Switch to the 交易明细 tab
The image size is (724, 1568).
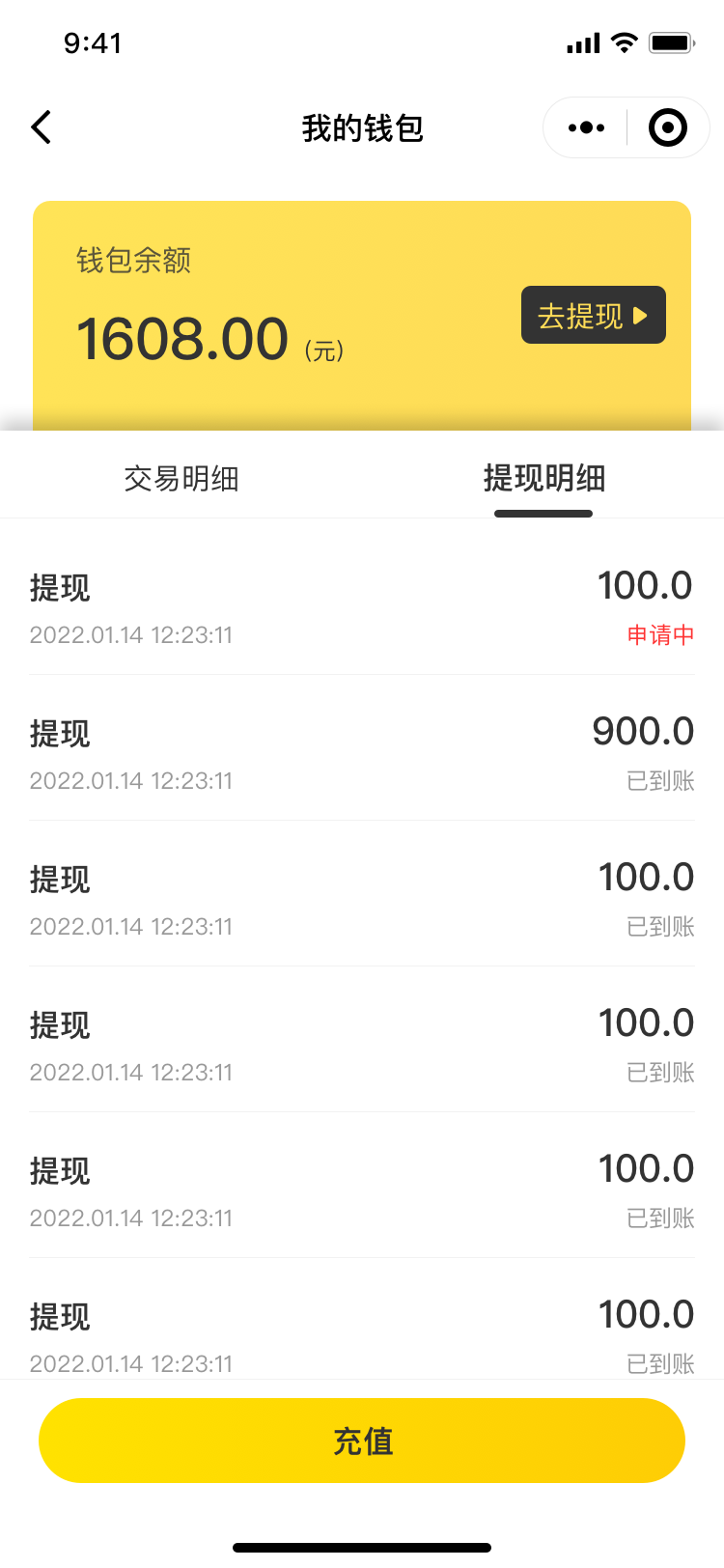(x=181, y=478)
